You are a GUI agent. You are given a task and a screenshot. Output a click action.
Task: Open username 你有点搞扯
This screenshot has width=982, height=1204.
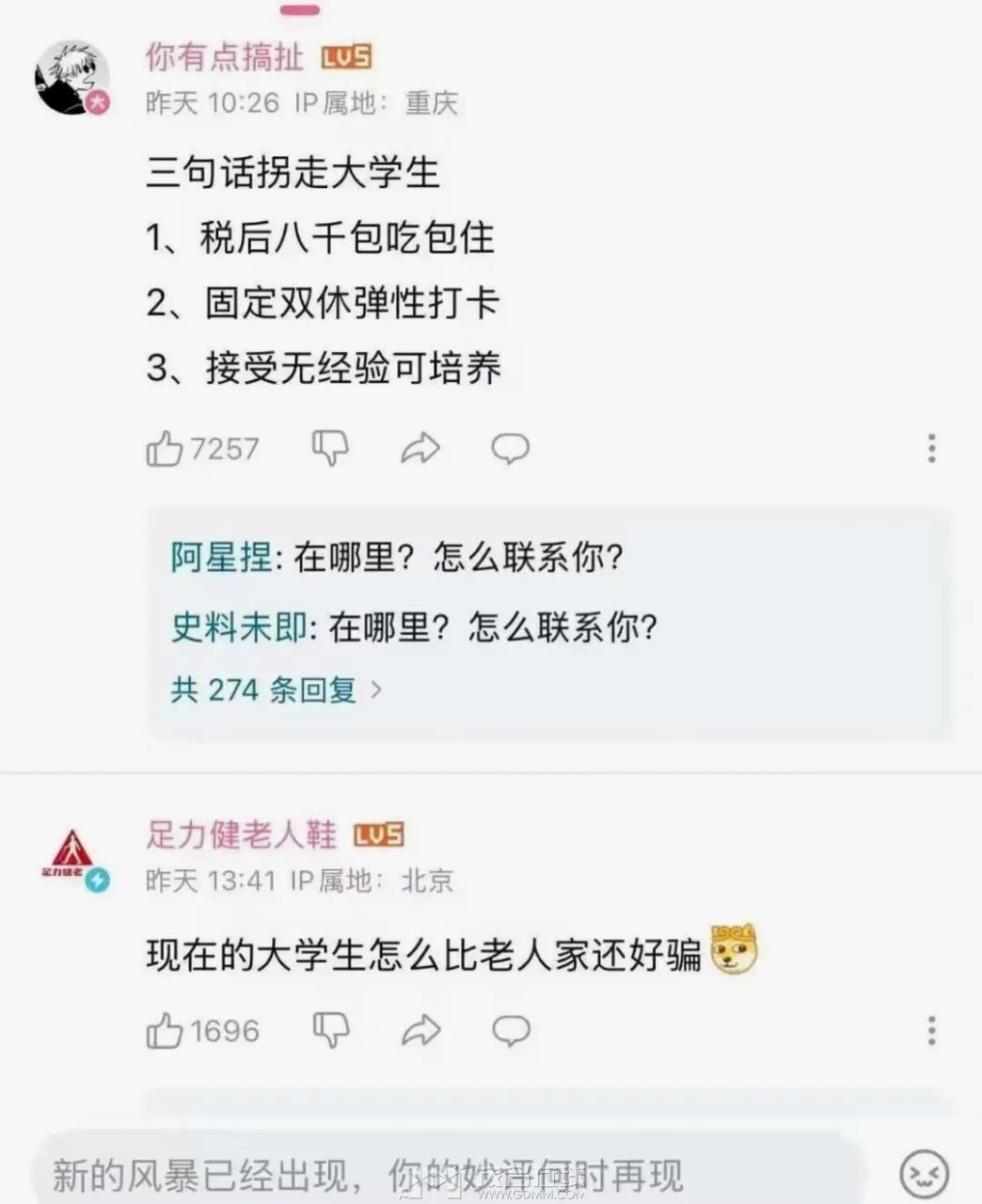tap(225, 57)
